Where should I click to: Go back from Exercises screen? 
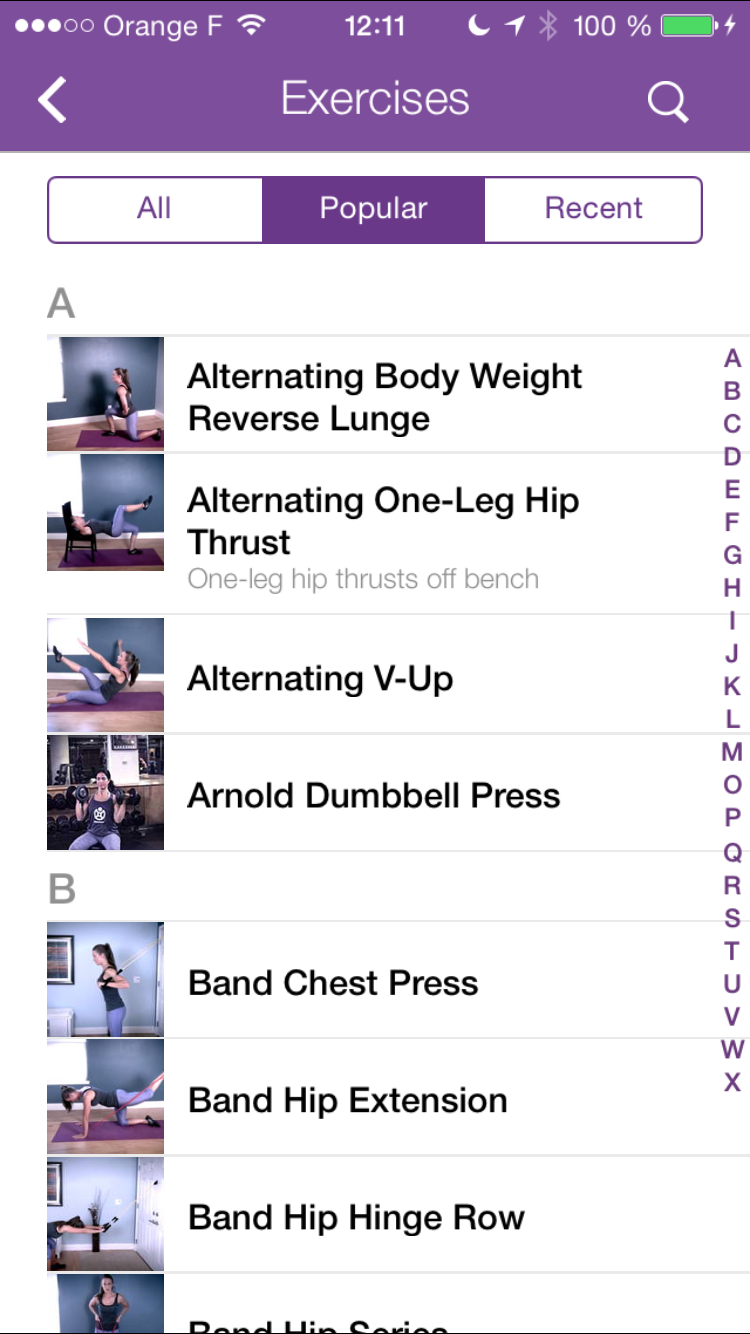52,100
